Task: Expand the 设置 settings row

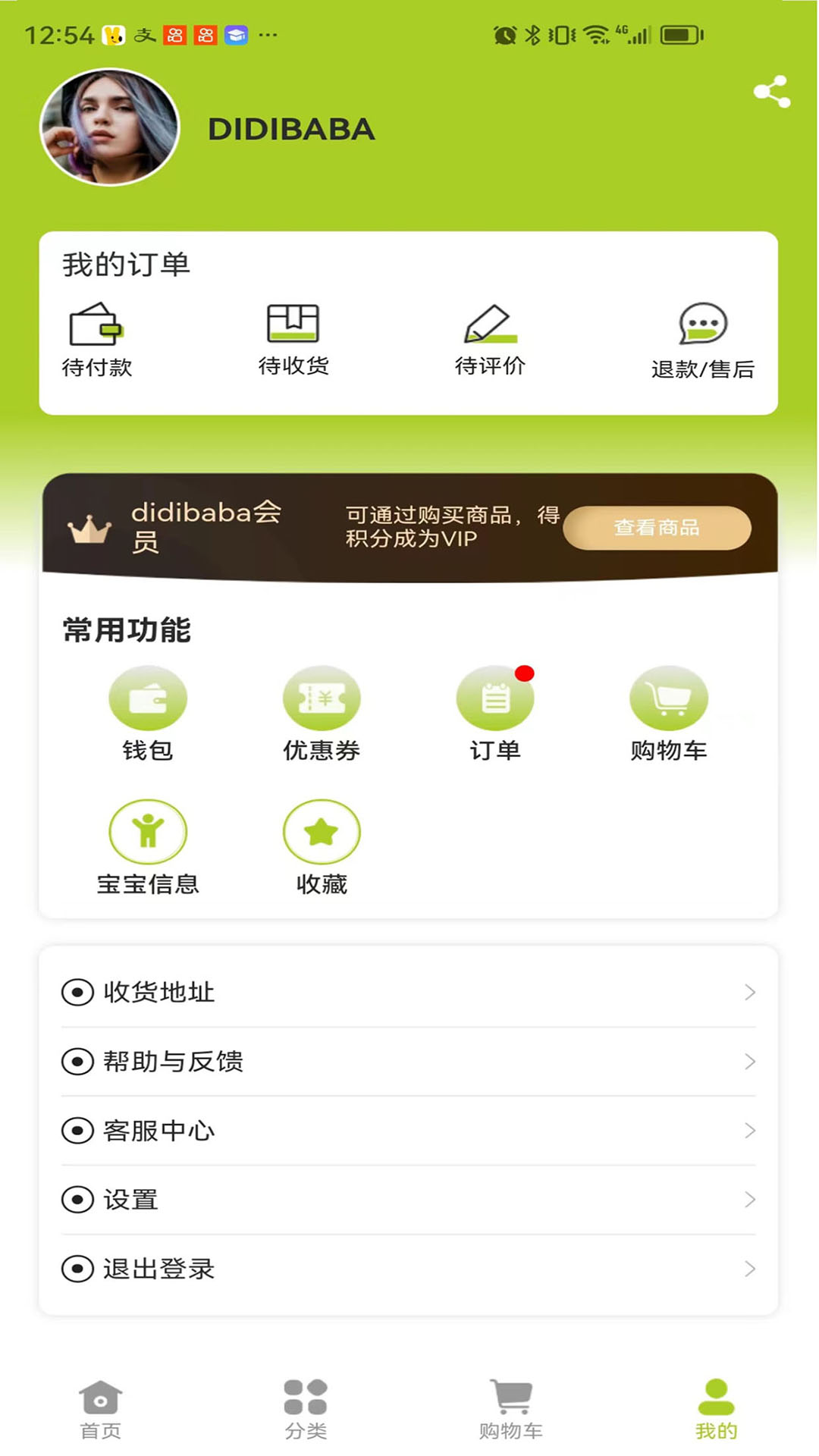Action: tap(409, 1199)
